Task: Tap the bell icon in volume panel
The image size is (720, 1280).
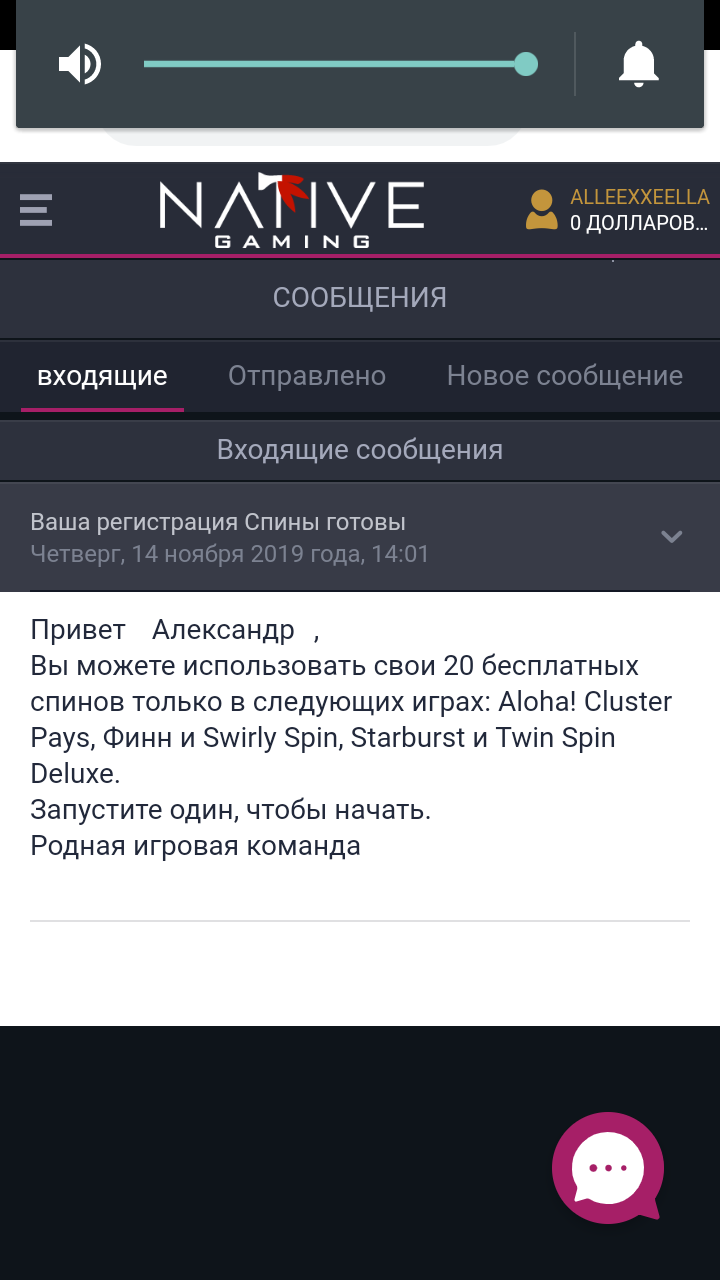Action: coord(639,65)
